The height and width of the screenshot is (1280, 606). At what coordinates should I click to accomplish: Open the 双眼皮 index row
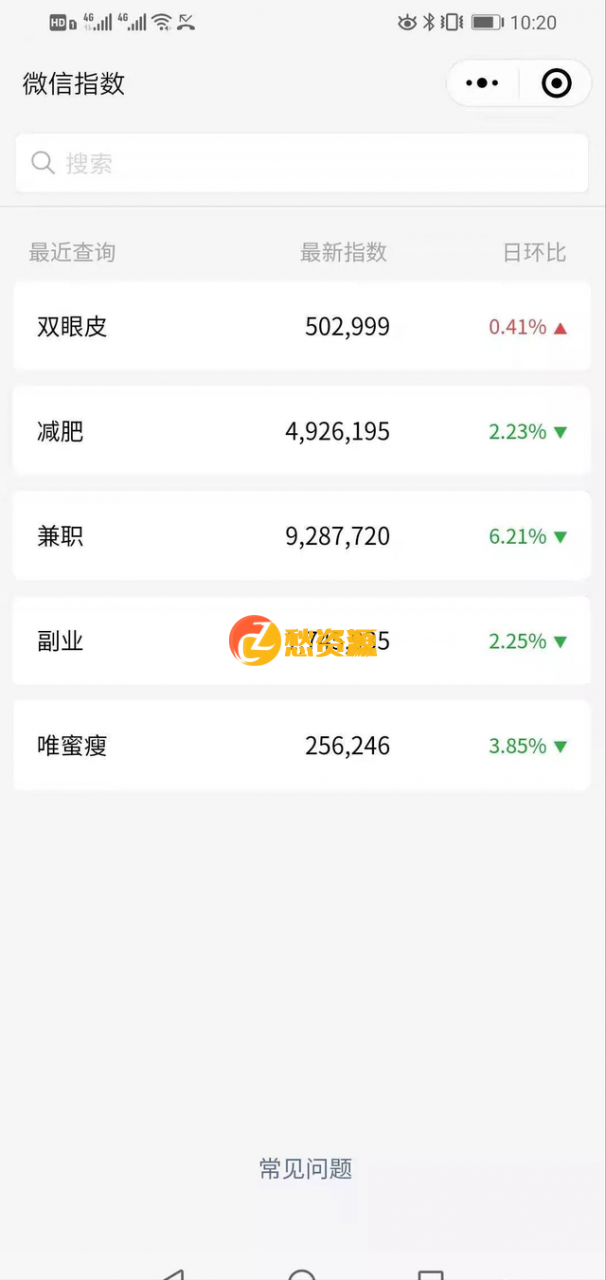point(301,327)
